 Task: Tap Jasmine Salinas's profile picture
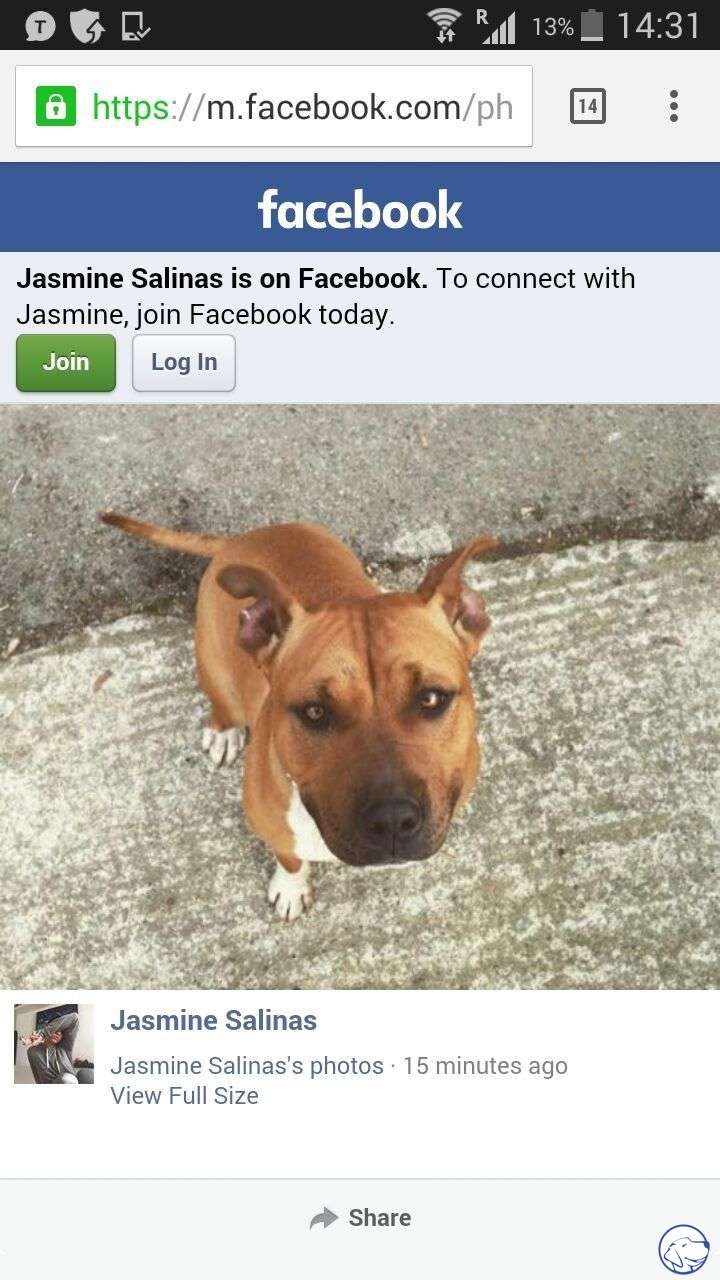[54, 1044]
